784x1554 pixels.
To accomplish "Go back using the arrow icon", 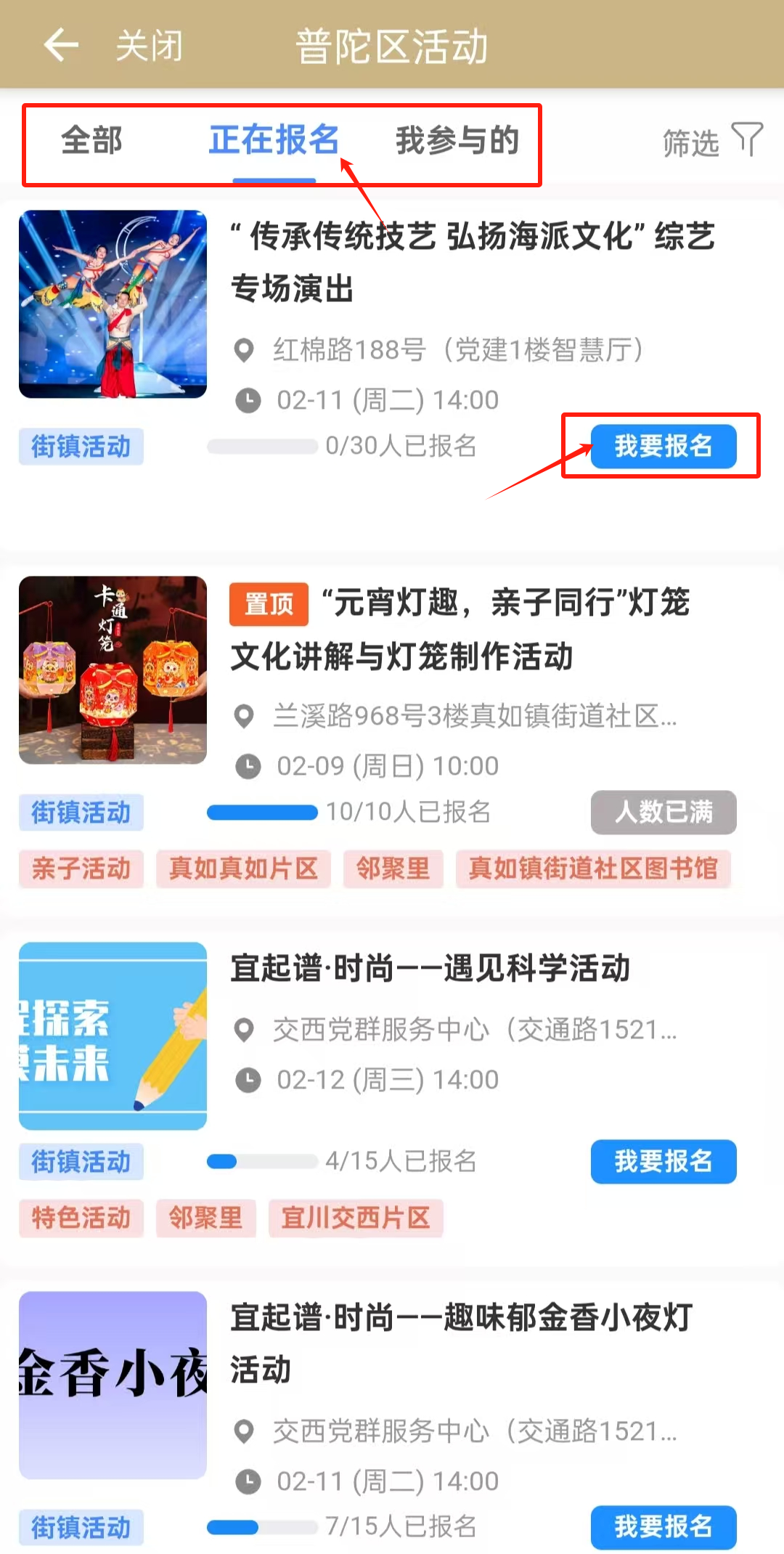I will (61, 45).
